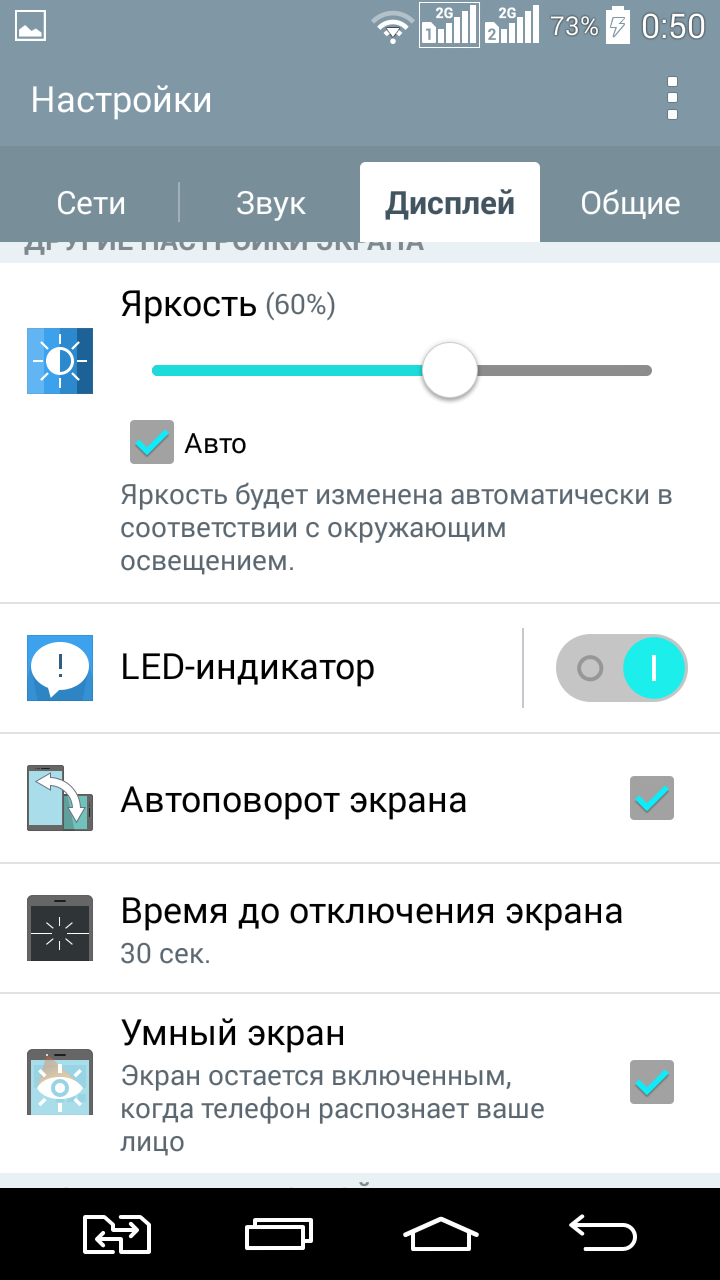Open LED-индикатор settings

coord(247,667)
